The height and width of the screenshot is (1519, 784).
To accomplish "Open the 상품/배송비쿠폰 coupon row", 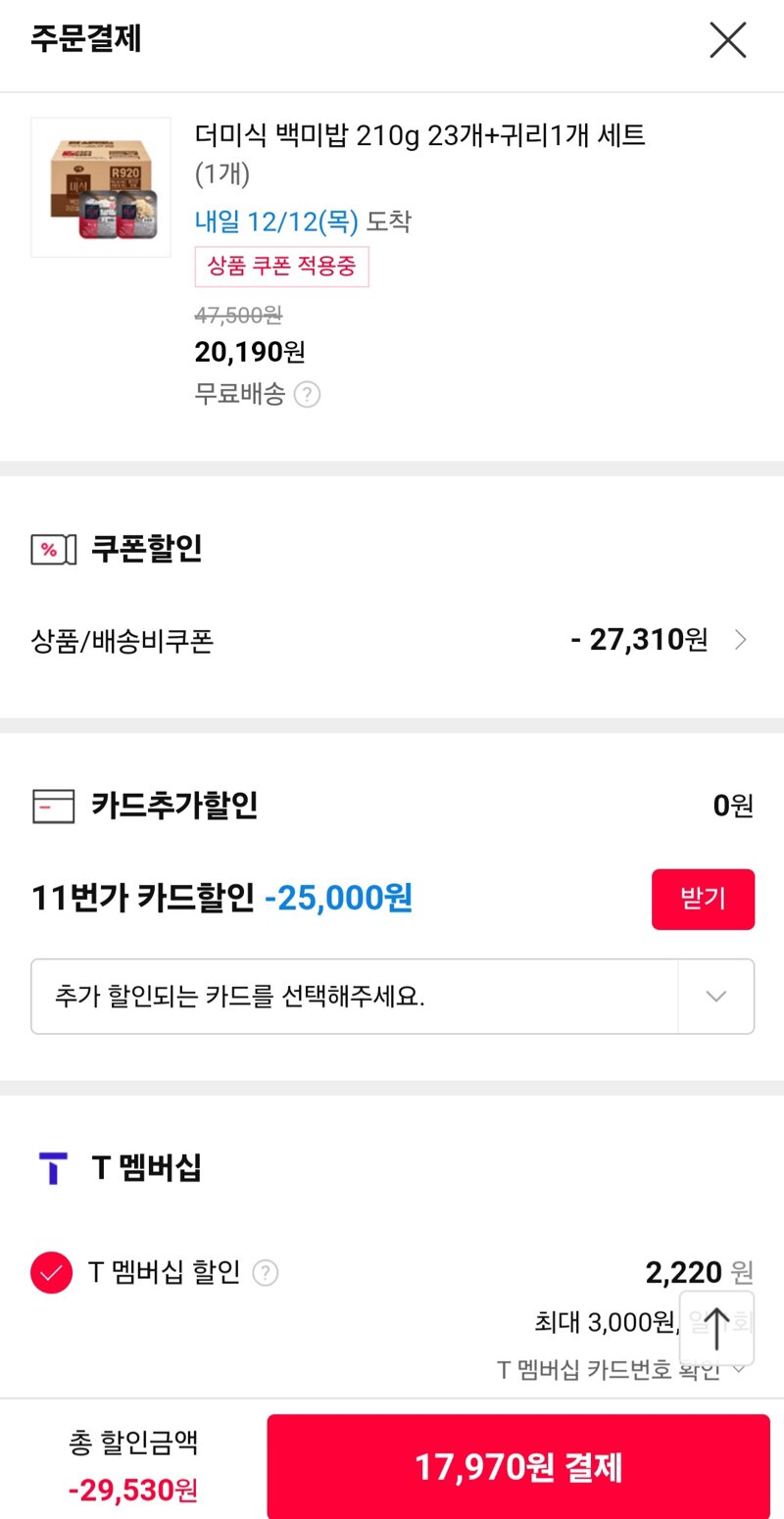I will pyautogui.click(x=392, y=641).
